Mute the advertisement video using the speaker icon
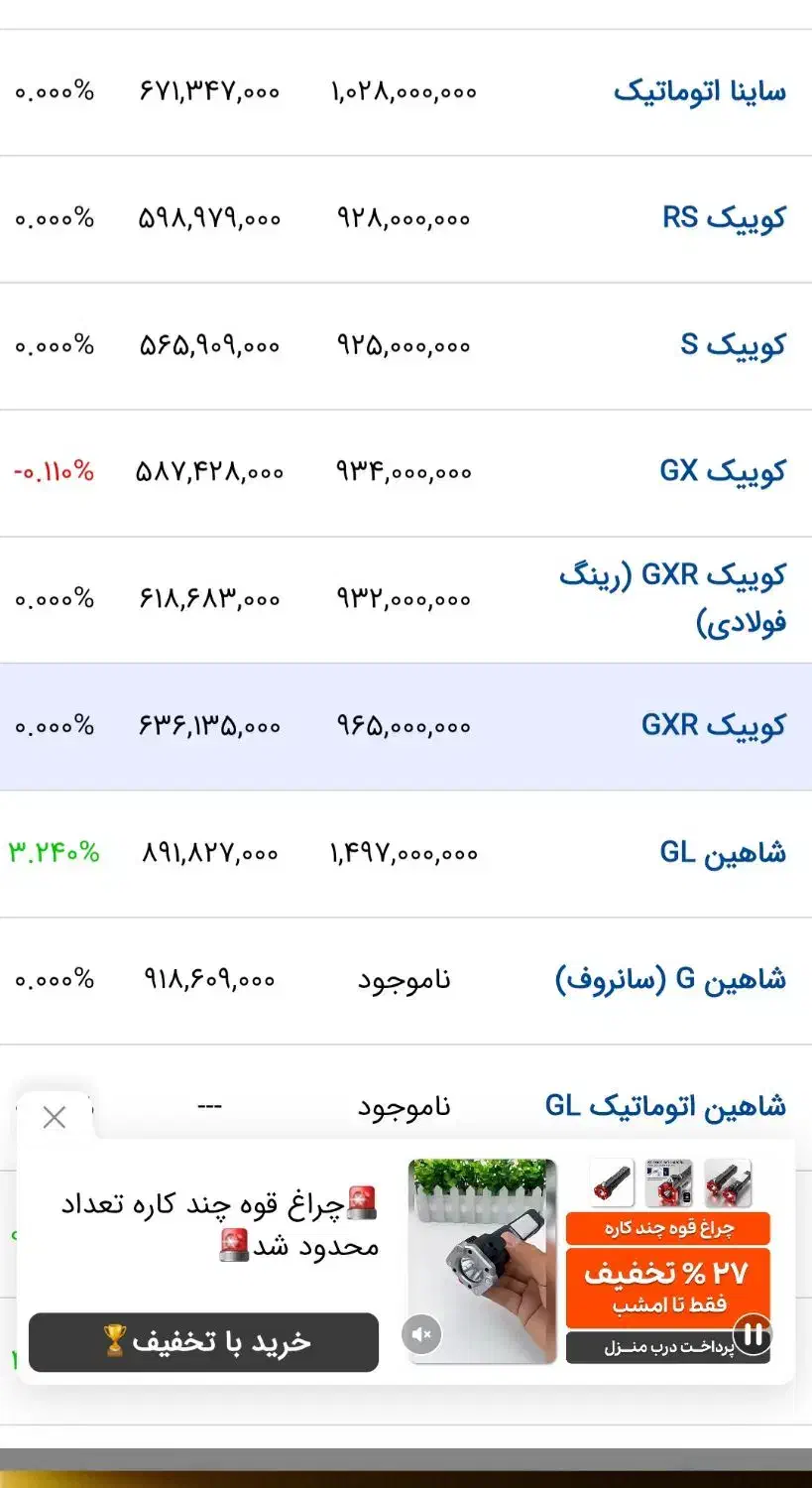 coord(420,1336)
